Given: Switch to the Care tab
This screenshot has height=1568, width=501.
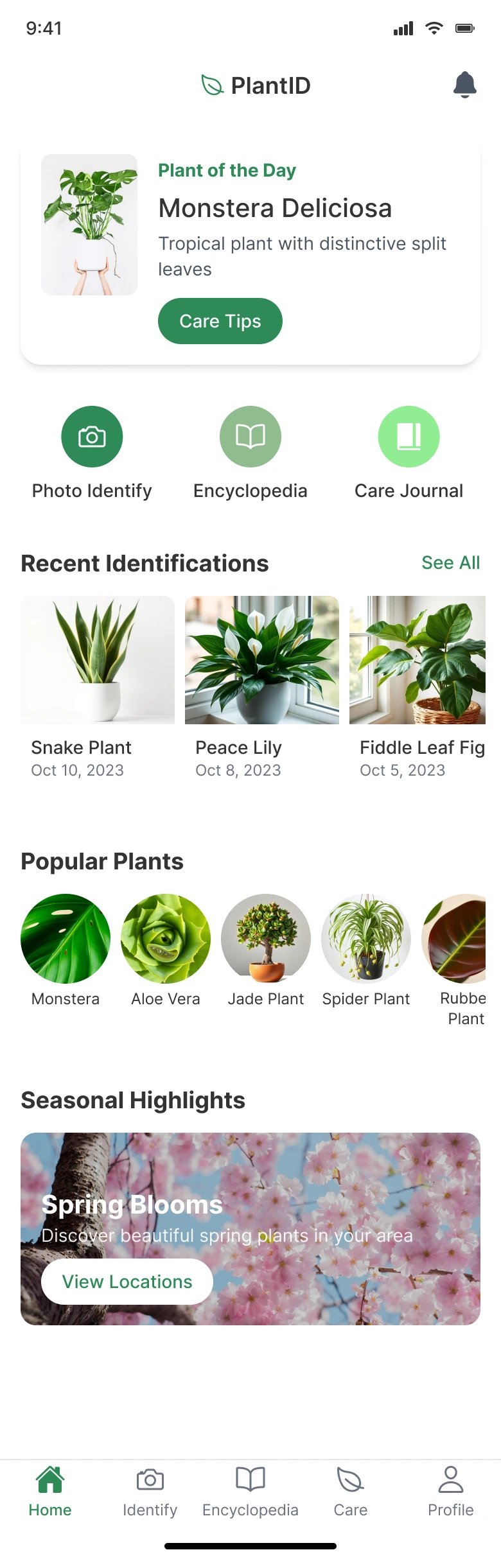Looking at the screenshot, I should [351, 1492].
